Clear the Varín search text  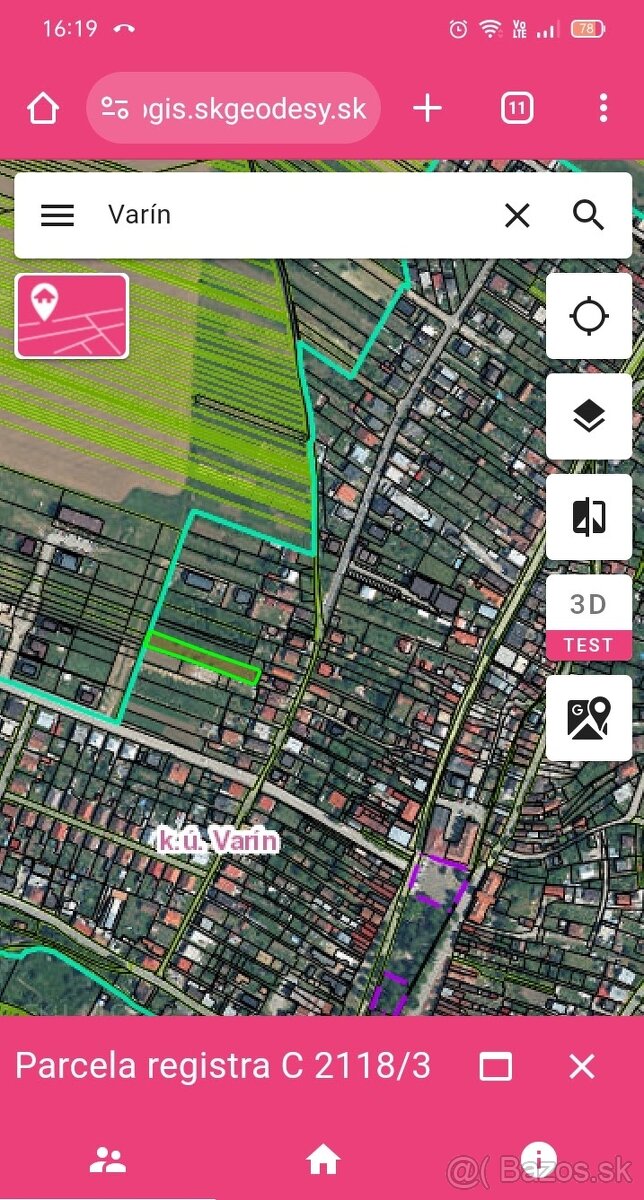(517, 215)
